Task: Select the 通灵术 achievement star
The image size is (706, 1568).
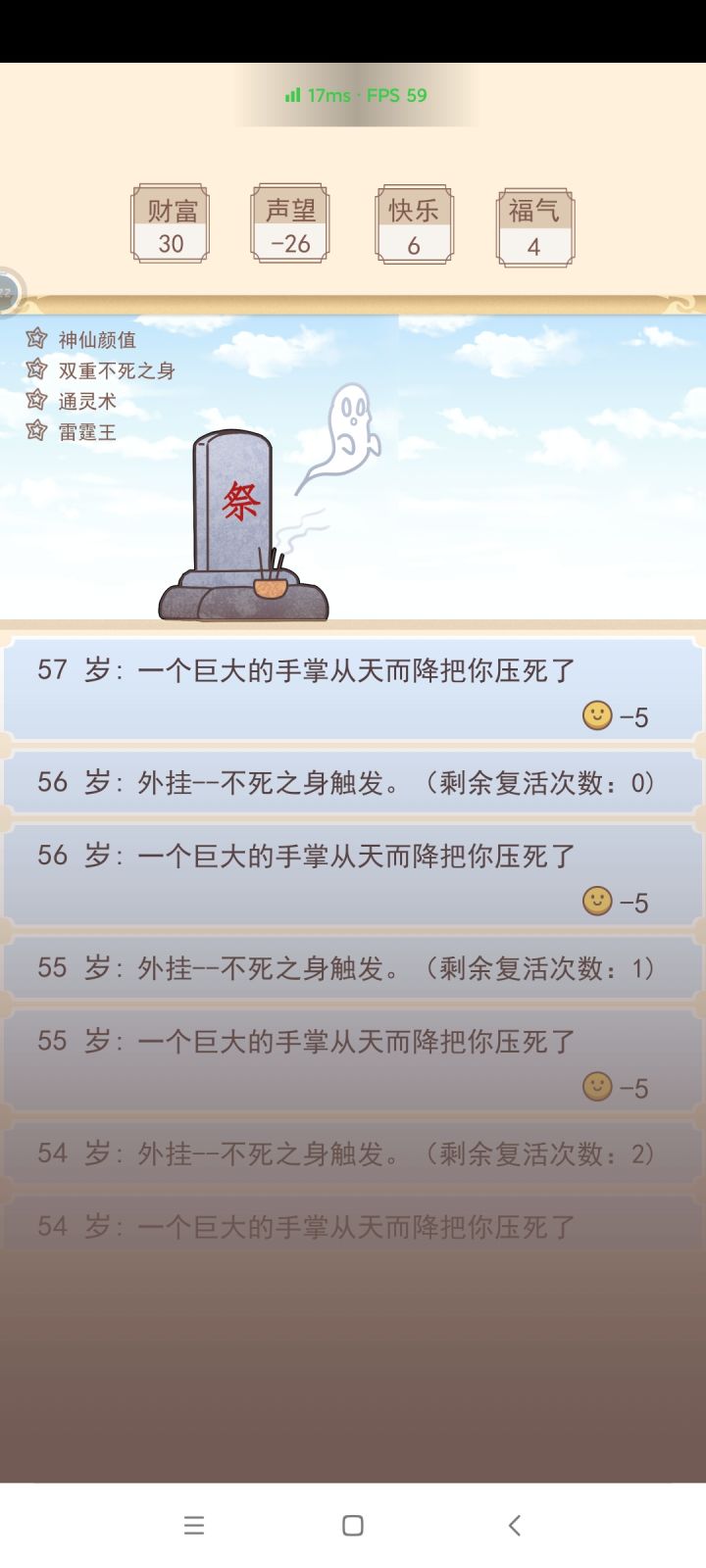Action: [35, 401]
